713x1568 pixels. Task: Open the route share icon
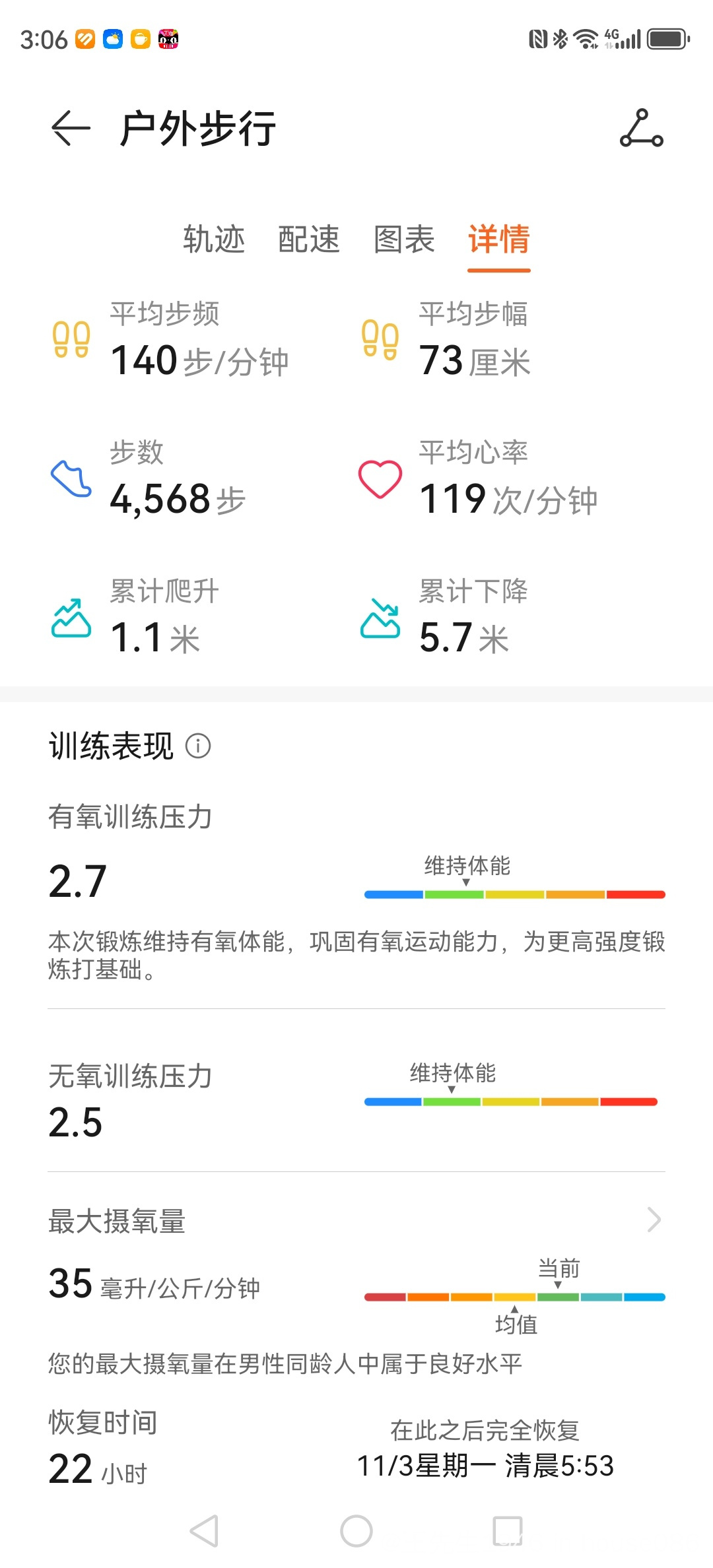pos(641,128)
